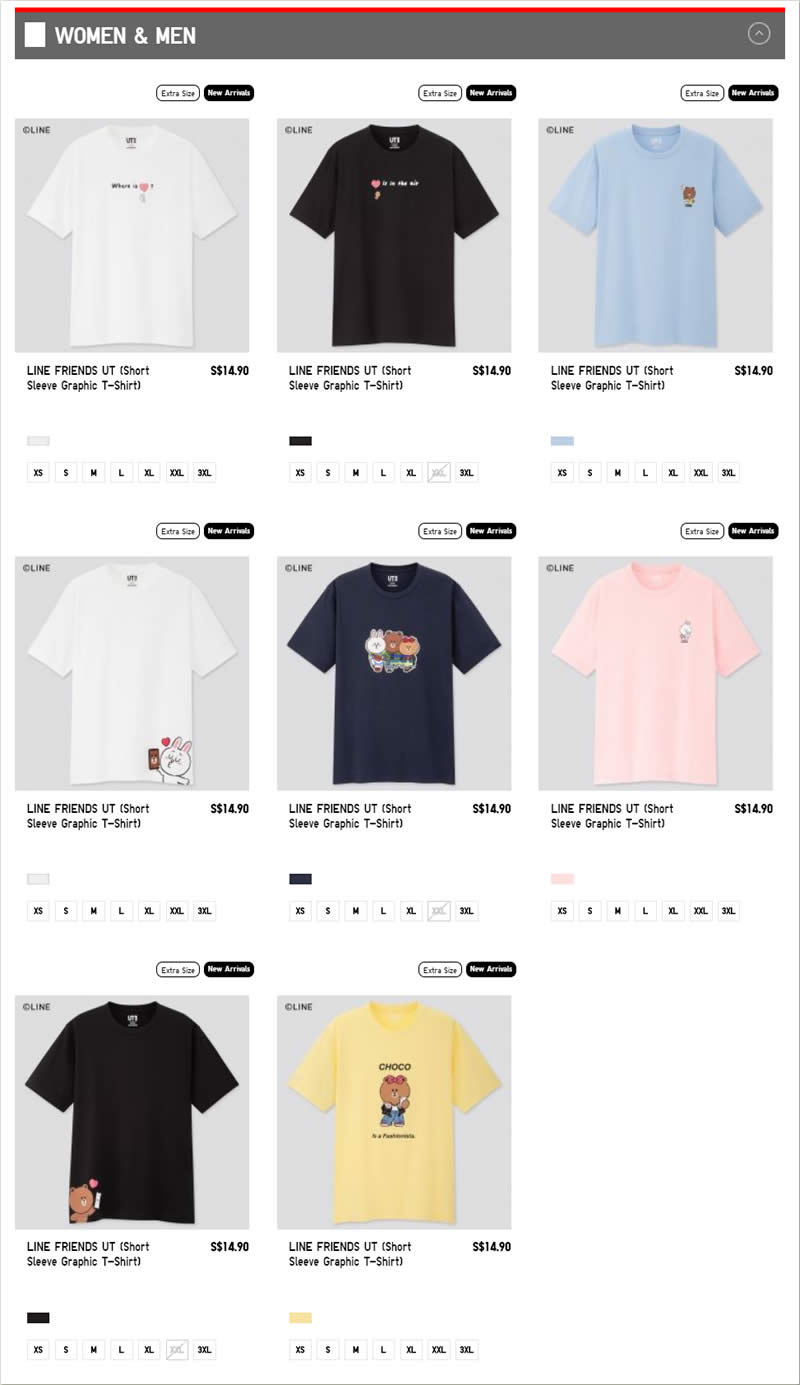800x1385 pixels.
Task: Pick size XL on the pink tee
Action: tap(673, 911)
